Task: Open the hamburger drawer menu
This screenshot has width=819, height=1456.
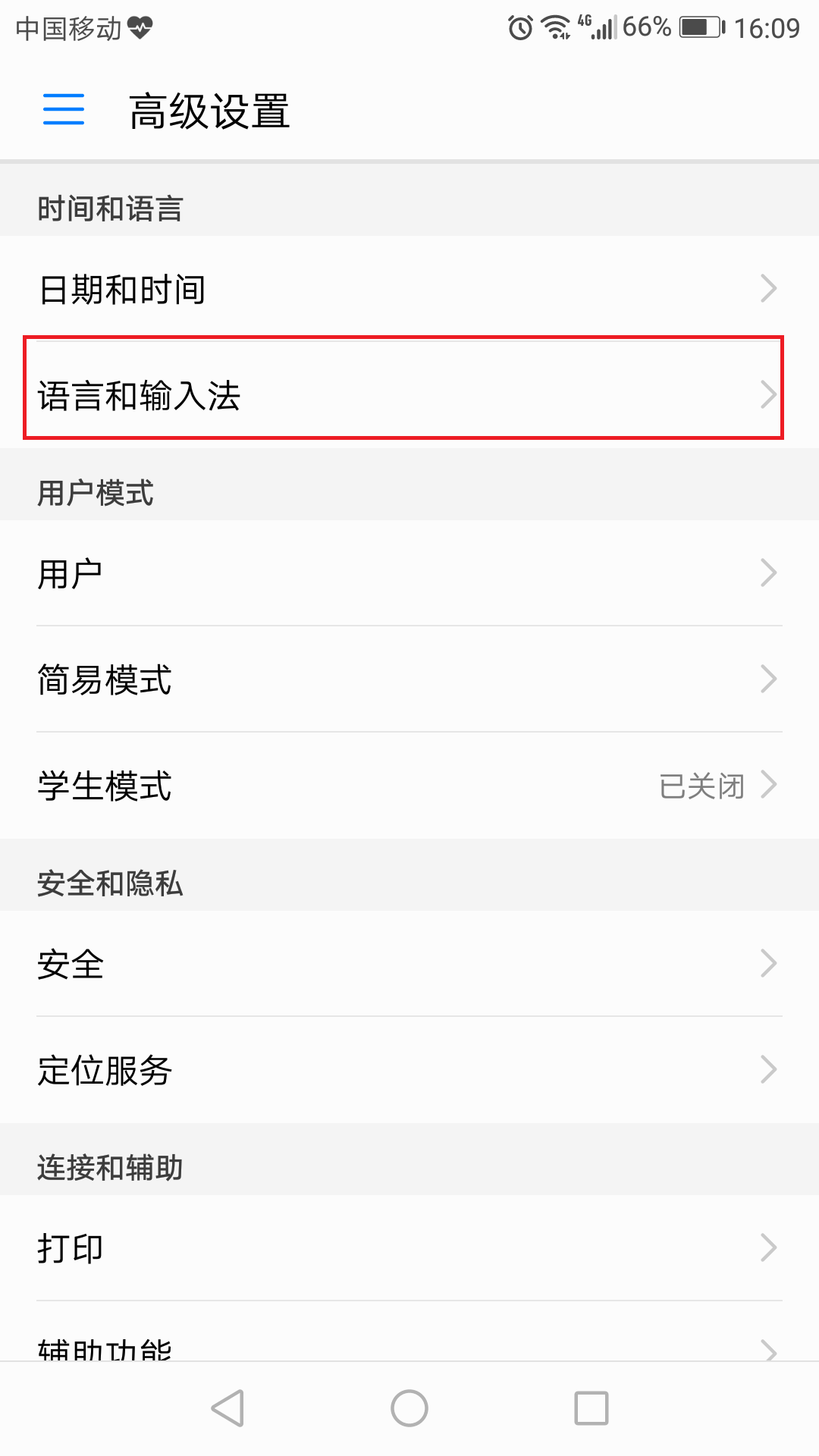Action: click(x=64, y=110)
